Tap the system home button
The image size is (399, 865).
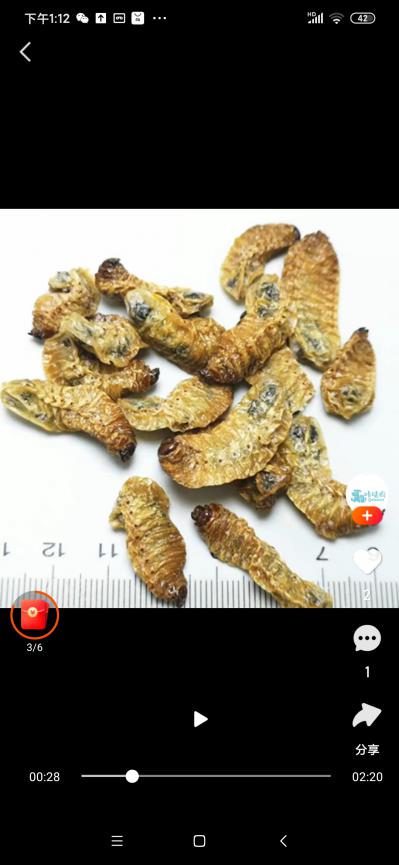(x=199, y=841)
